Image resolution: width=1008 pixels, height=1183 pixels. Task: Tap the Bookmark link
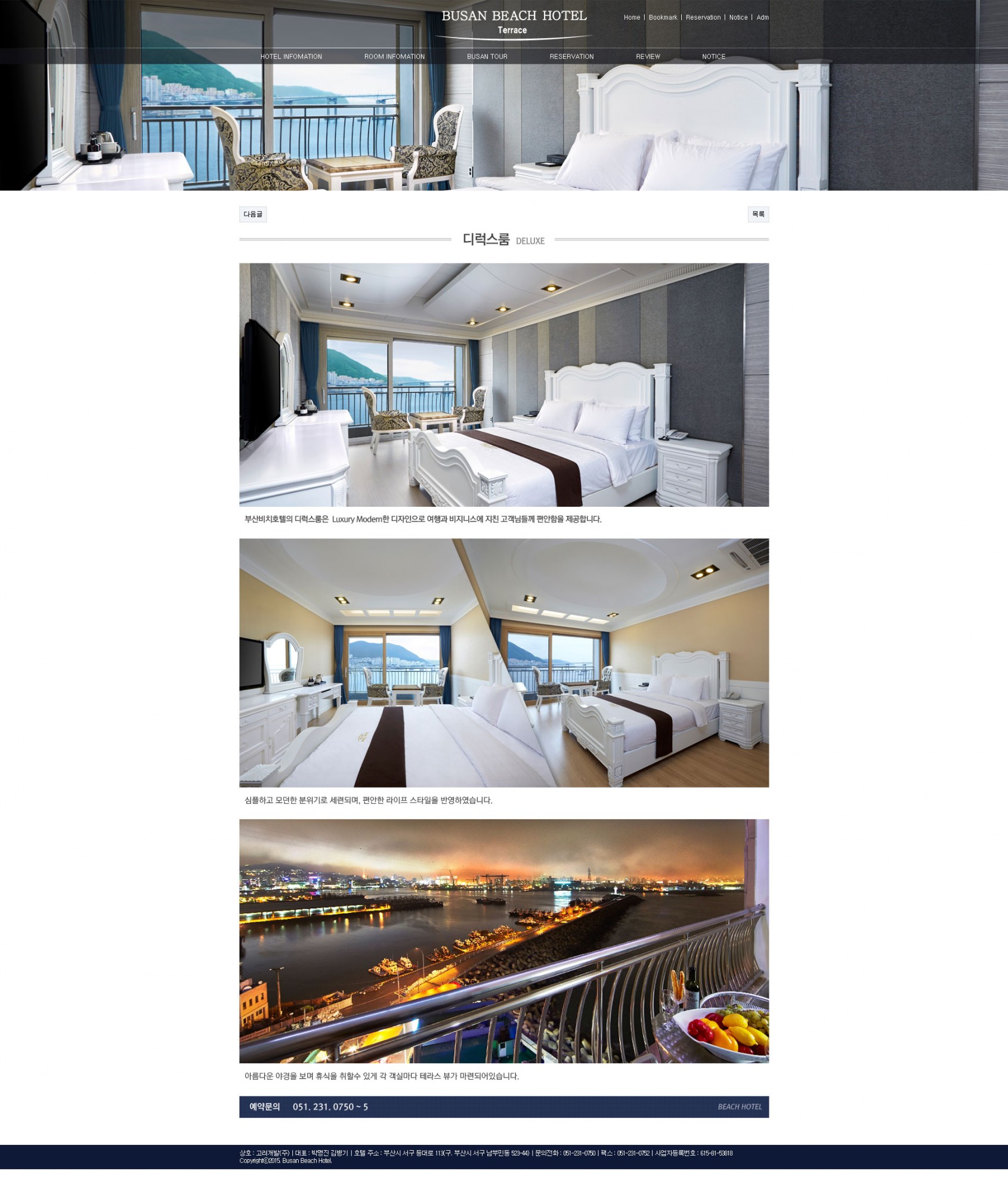[663, 17]
